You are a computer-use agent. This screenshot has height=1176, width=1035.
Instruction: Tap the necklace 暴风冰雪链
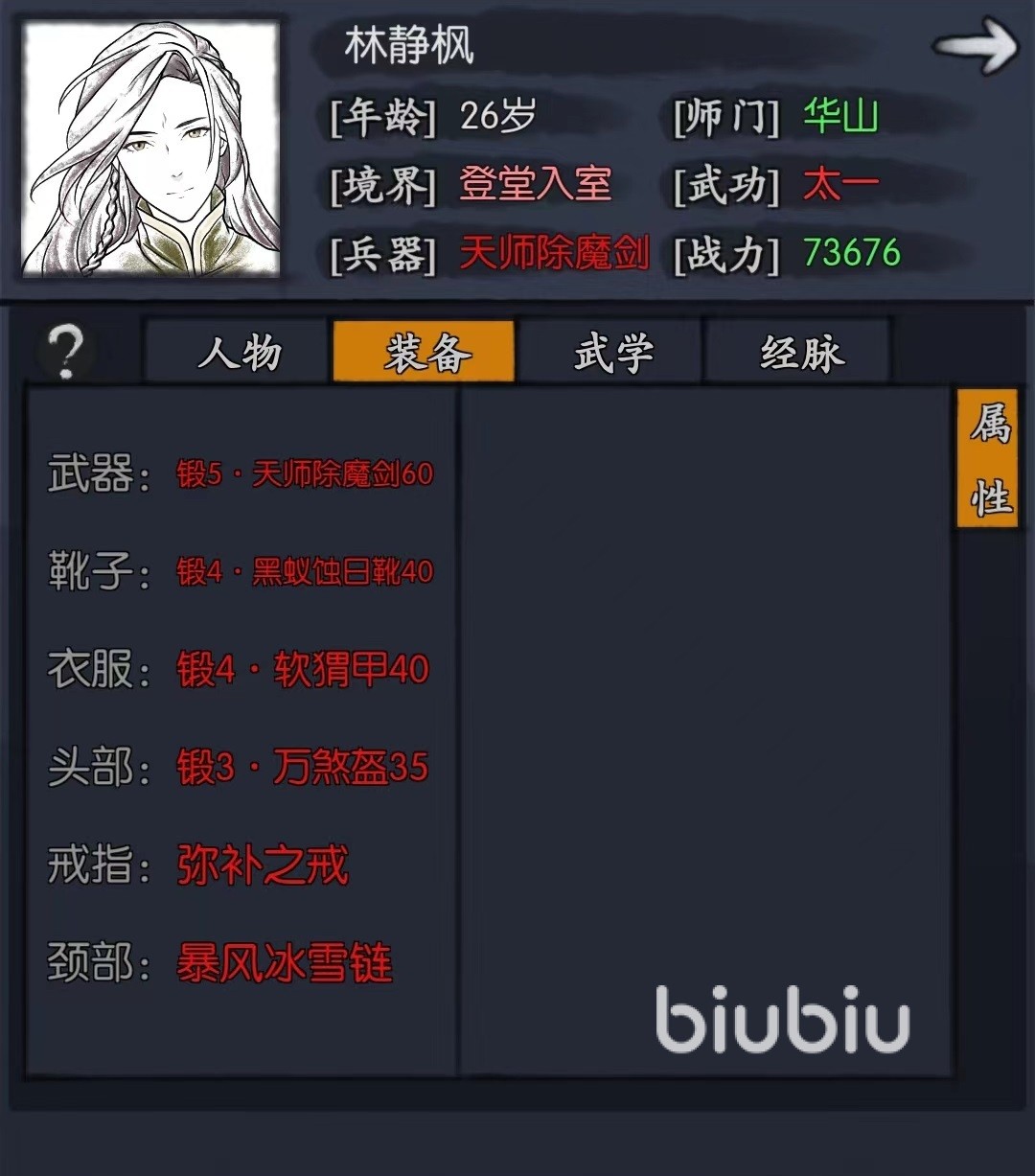284,963
